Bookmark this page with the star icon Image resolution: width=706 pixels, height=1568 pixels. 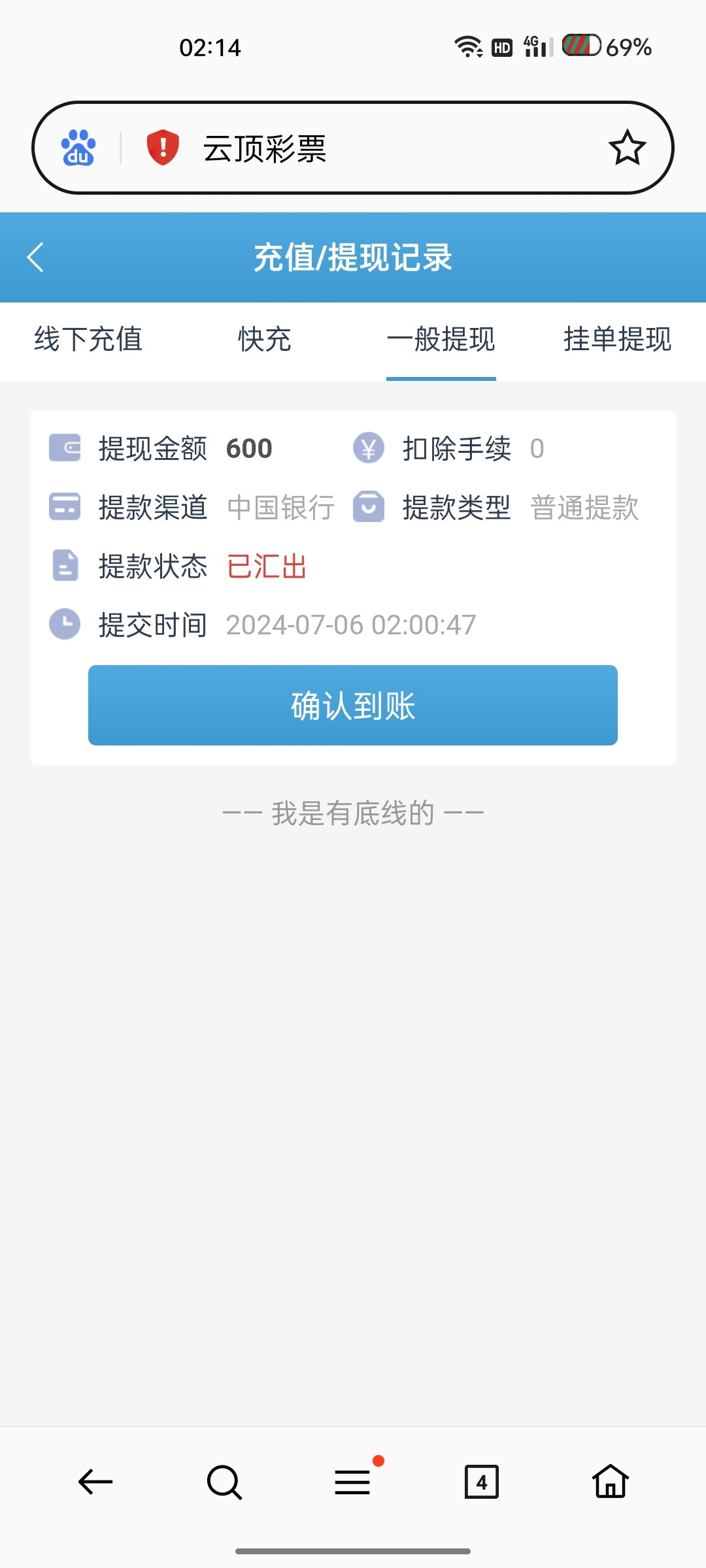(628, 148)
